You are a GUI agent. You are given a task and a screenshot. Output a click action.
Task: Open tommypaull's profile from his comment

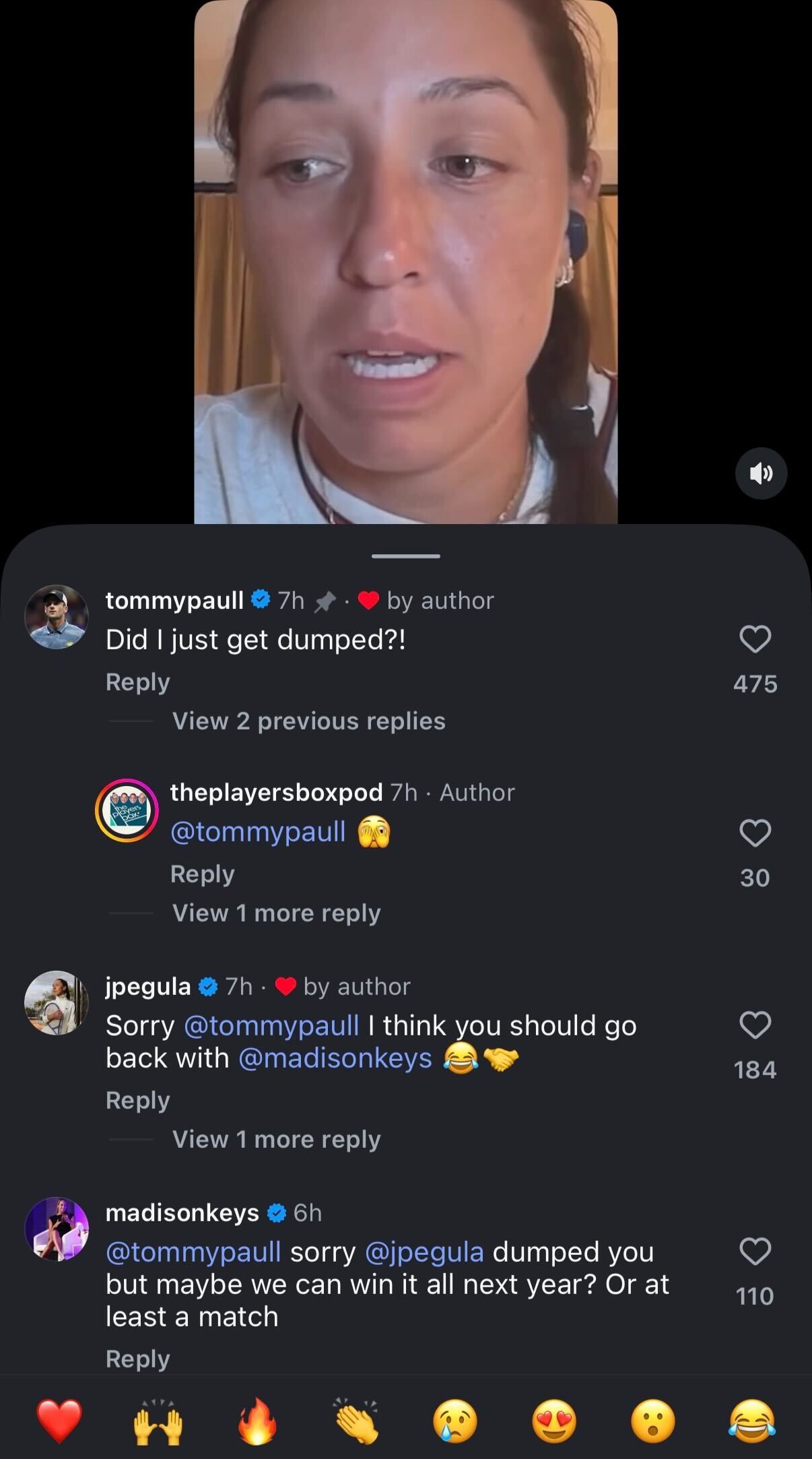point(174,601)
